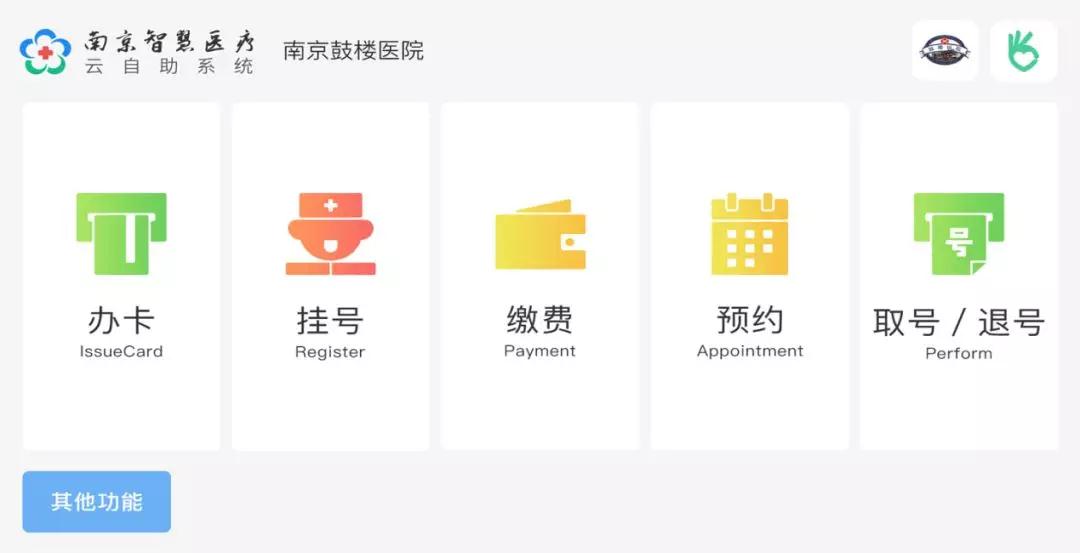The width and height of the screenshot is (1080, 553).
Task: Tap the green hand icon at top right
Action: point(1023,51)
